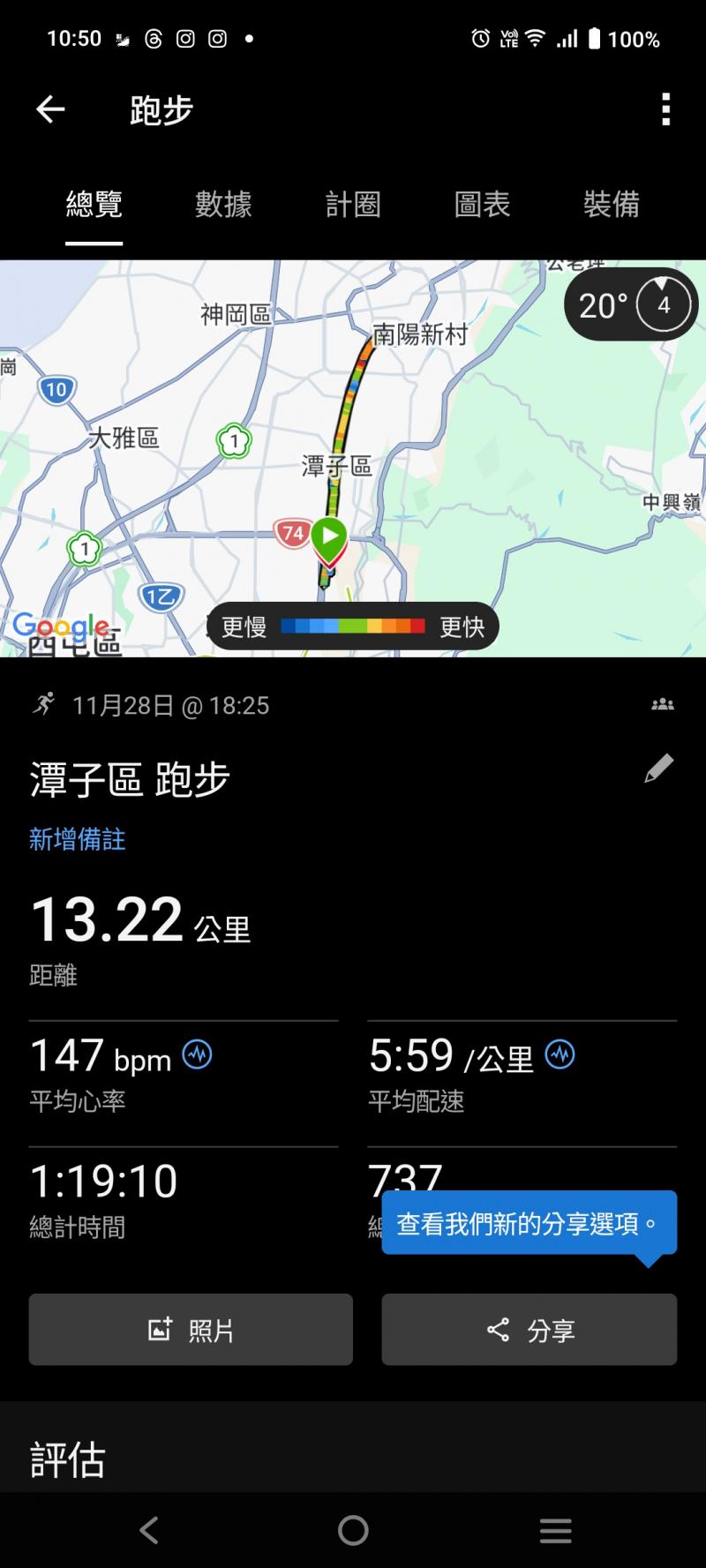Open the three-dot overflow menu
Viewport: 706px width, 1568px height.
[x=665, y=109]
